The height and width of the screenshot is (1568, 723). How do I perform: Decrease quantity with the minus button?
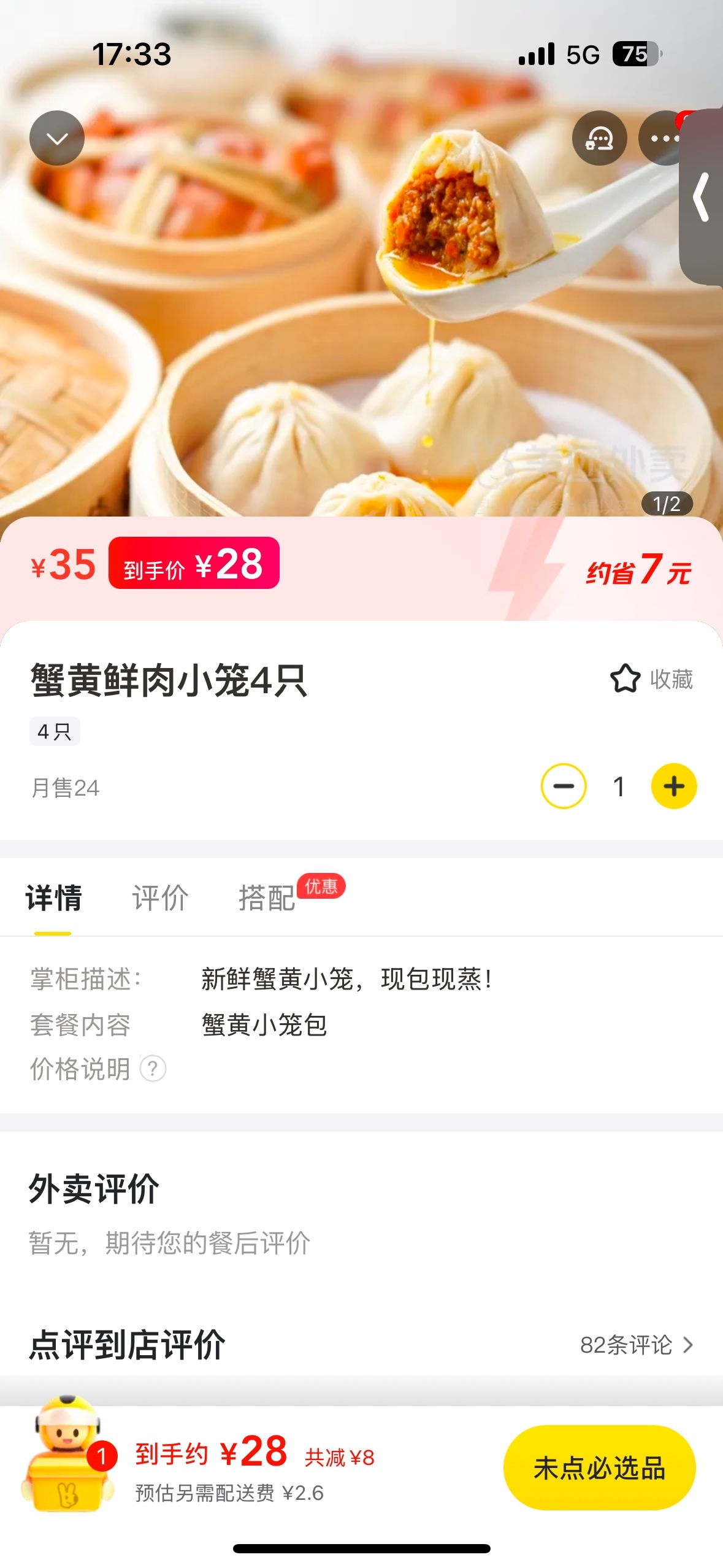563,786
